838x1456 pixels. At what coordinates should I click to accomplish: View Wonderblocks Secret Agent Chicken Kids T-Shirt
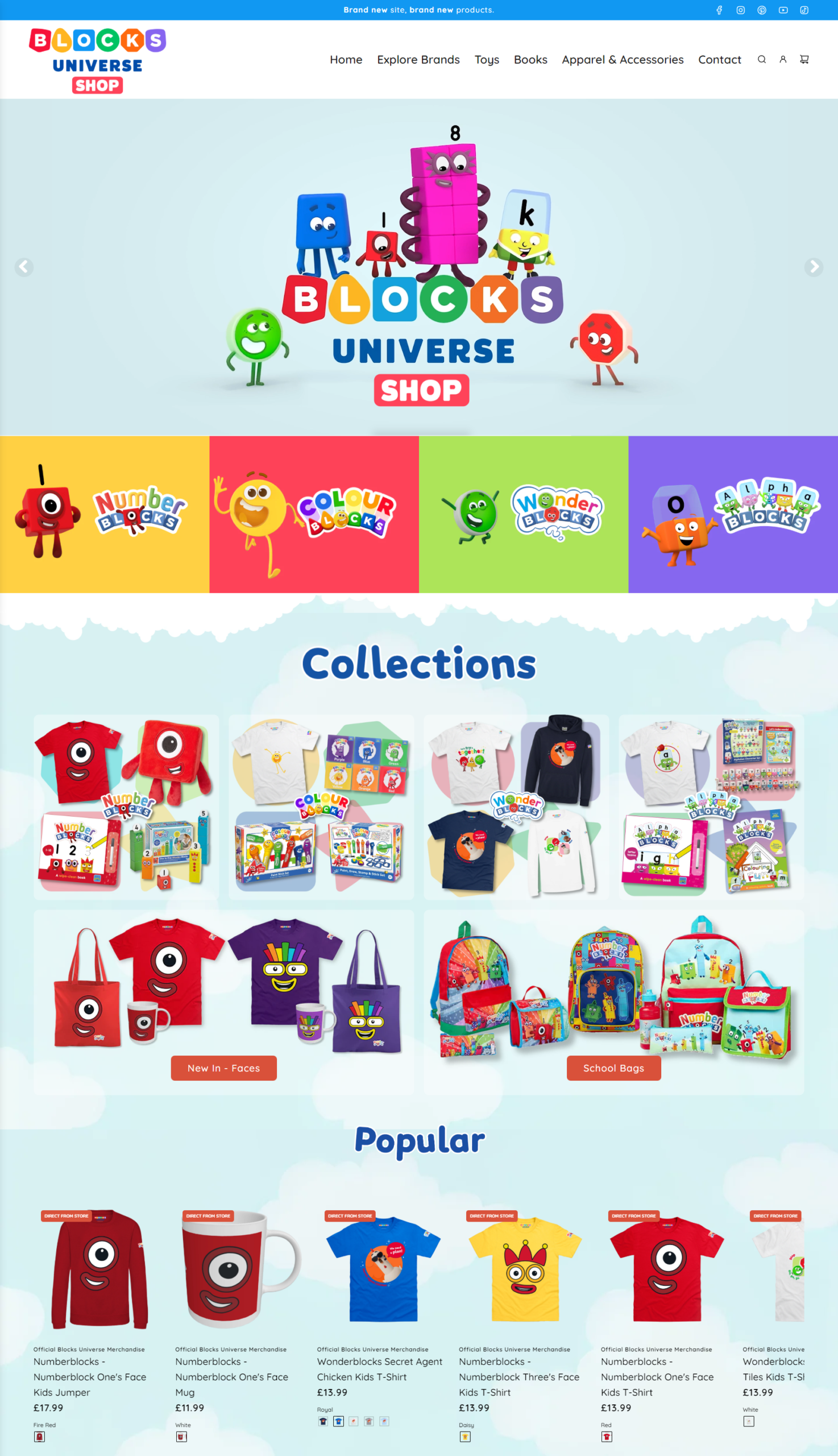[379, 1368]
